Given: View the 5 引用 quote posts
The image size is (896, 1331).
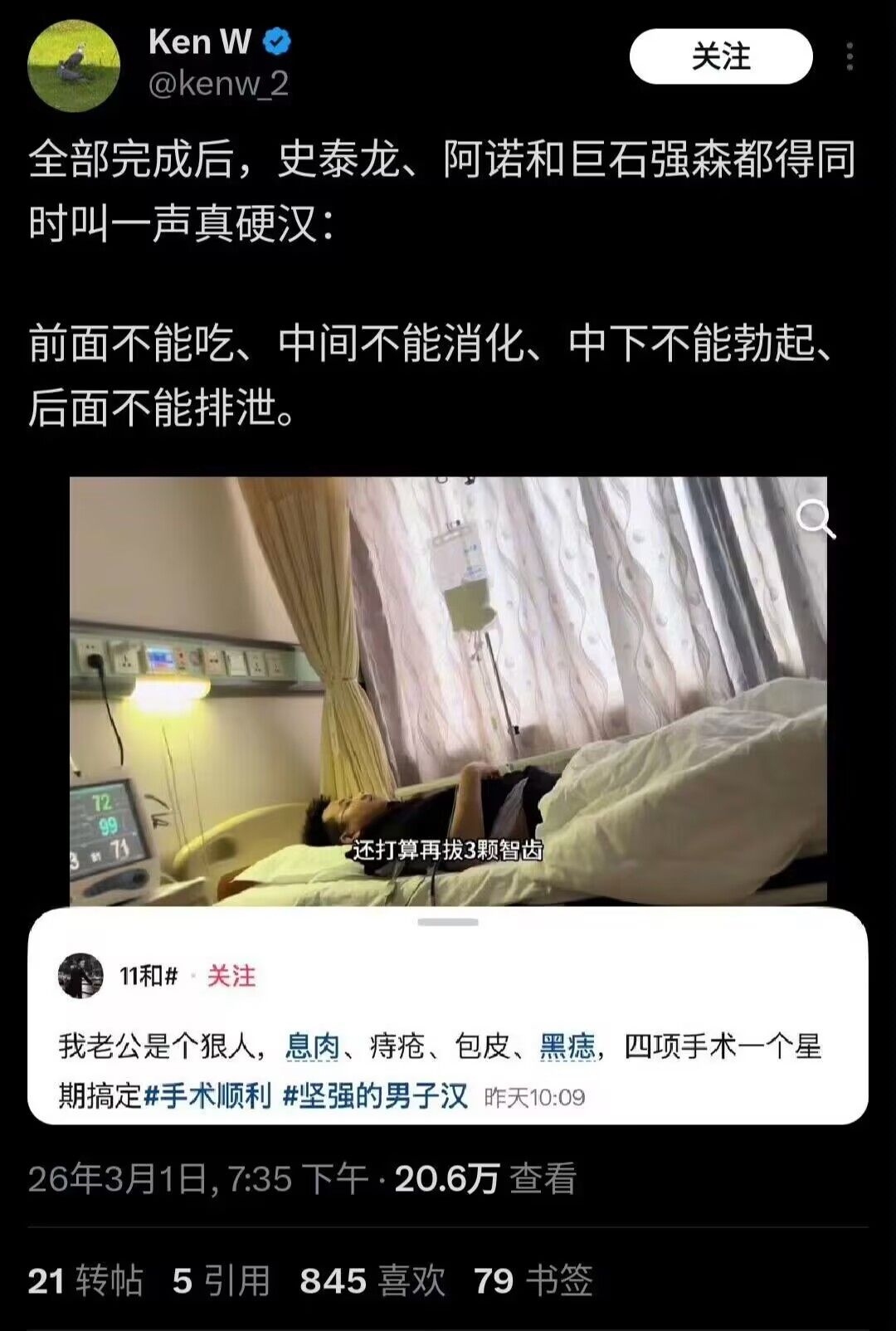Looking at the screenshot, I should pos(222,1280).
